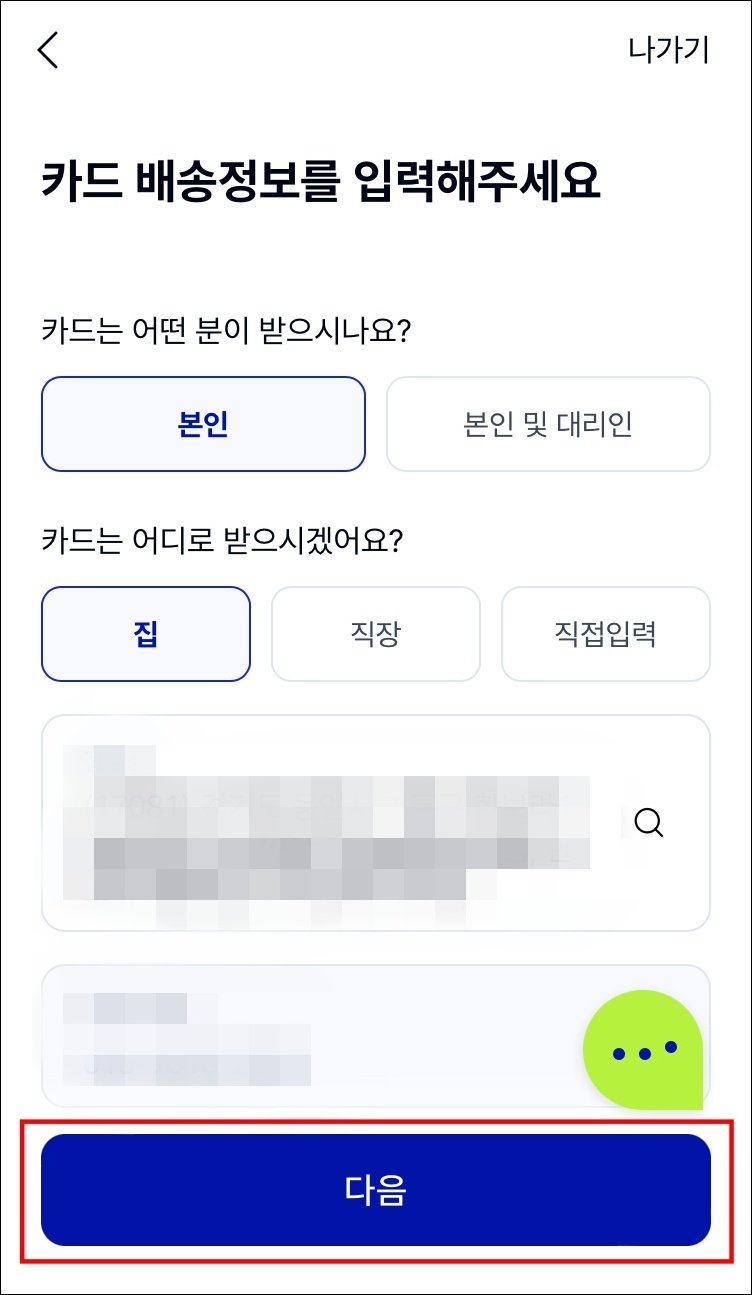The image size is (752, 1295).
Task: Switch recipient selection back to 본인
Action: click(x=202, y=424)
